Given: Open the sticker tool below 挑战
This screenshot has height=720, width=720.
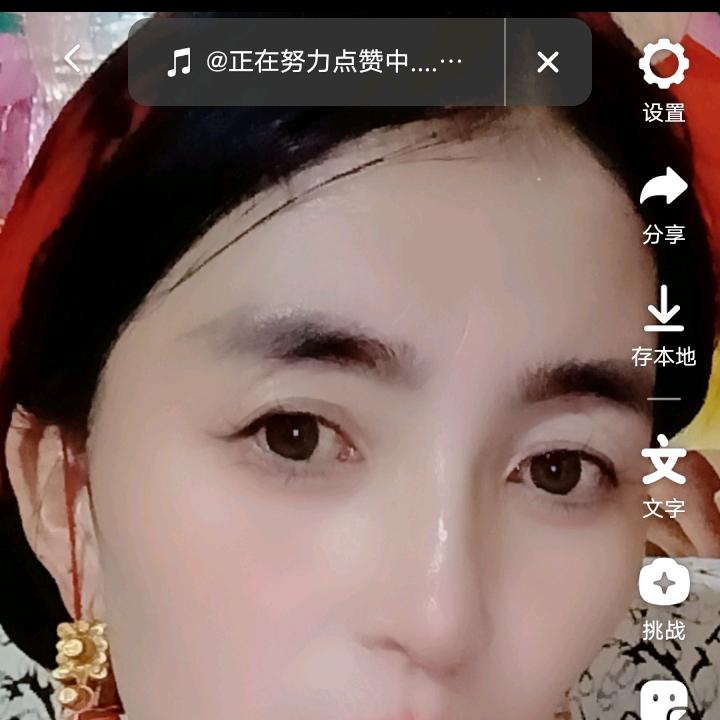Looking at the screenshot, I should pyautogui.click(x=664, y=700).
